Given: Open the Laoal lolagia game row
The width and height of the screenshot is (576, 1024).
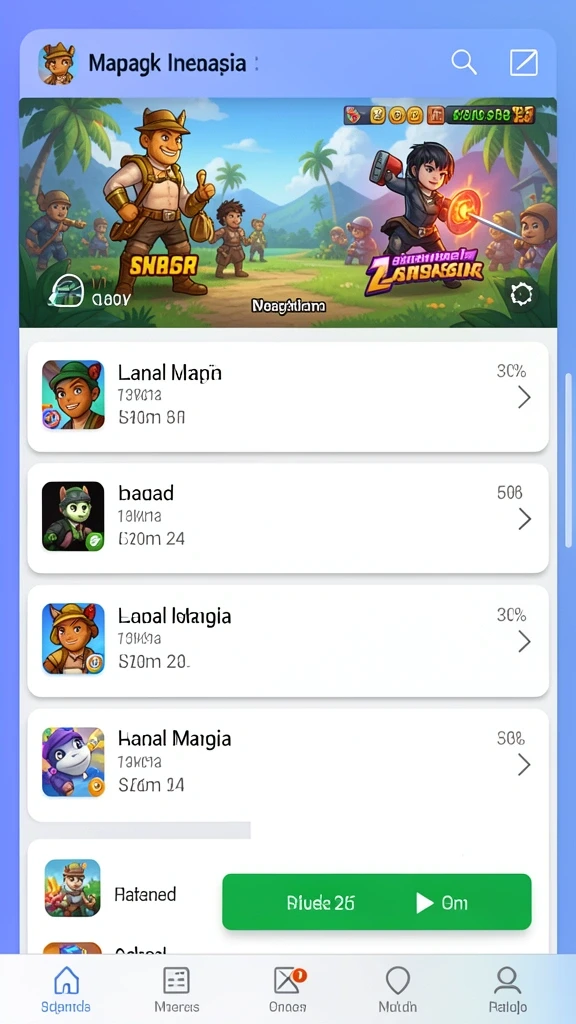Looking at the screenshot, I should pos(288,641).
